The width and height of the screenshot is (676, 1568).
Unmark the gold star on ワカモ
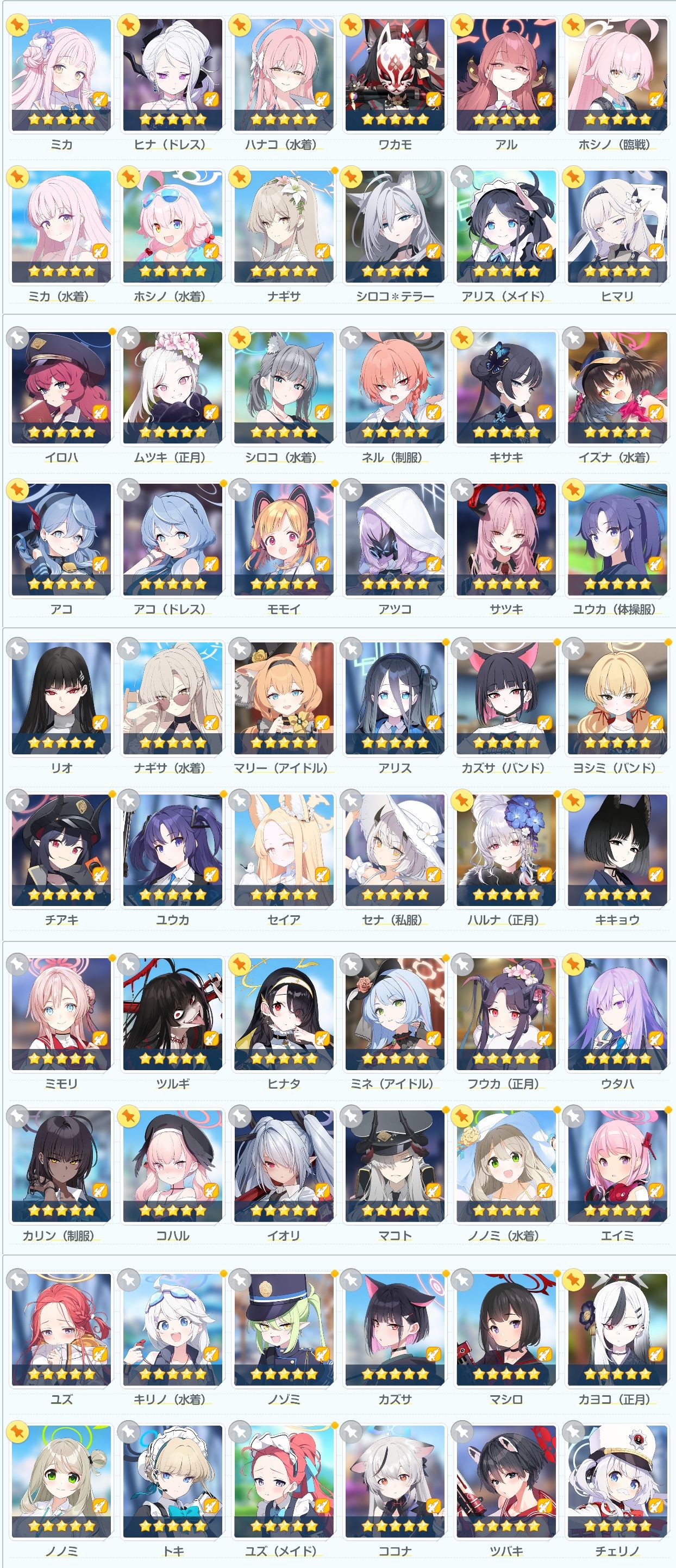pos(351,25)
